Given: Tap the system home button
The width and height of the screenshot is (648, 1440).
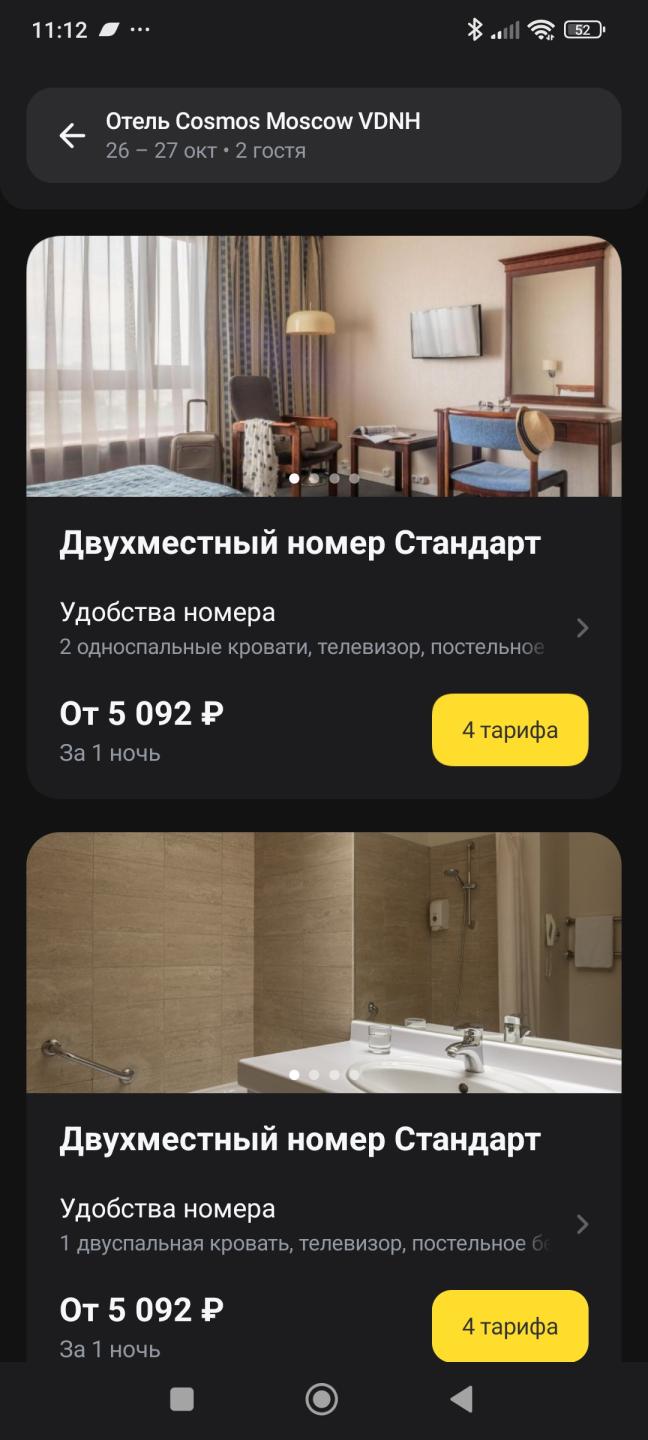Looking at the screenshot, I should 322,1399.
